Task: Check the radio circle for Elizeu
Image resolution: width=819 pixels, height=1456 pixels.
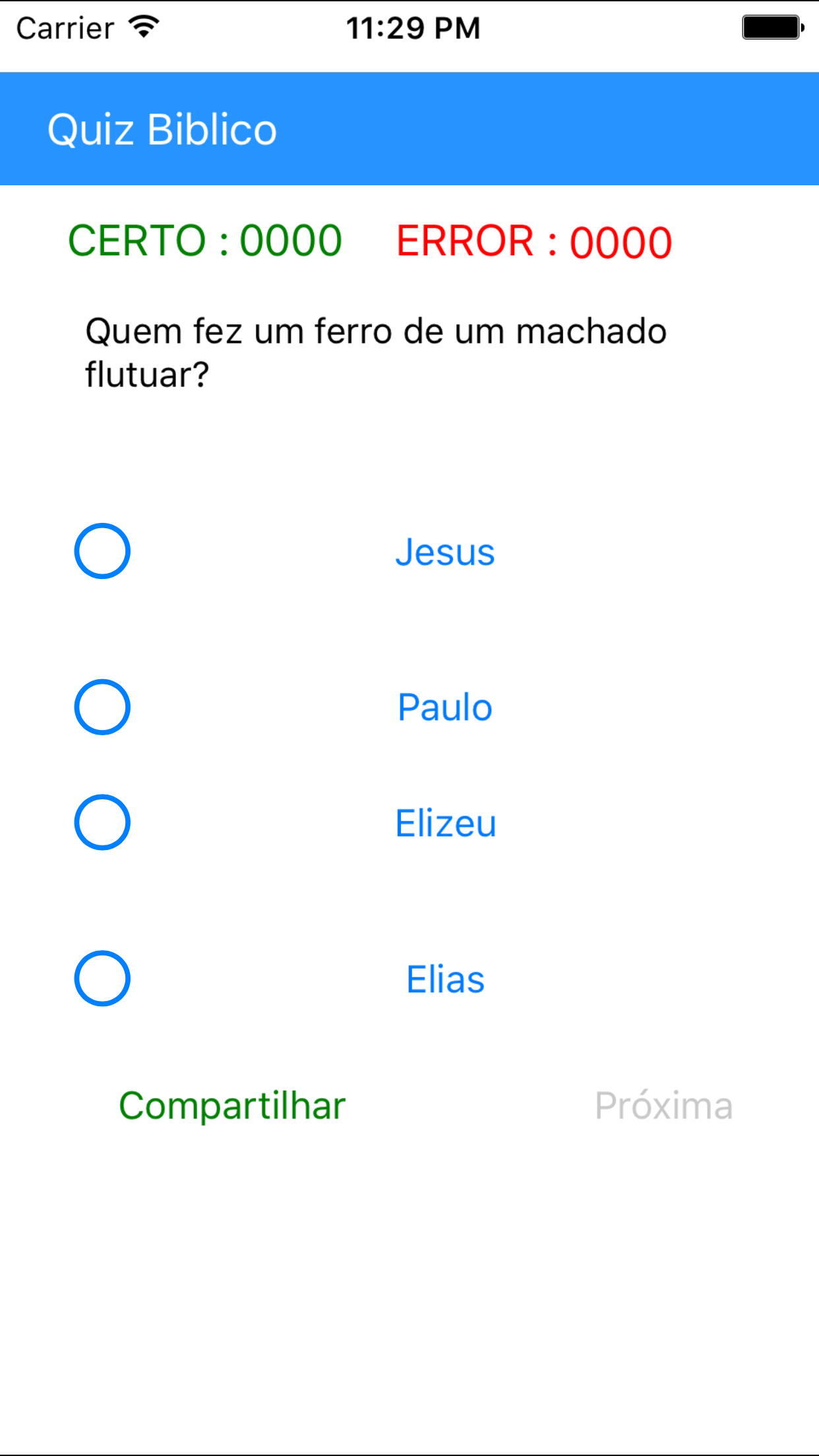Action: (102, 822)
